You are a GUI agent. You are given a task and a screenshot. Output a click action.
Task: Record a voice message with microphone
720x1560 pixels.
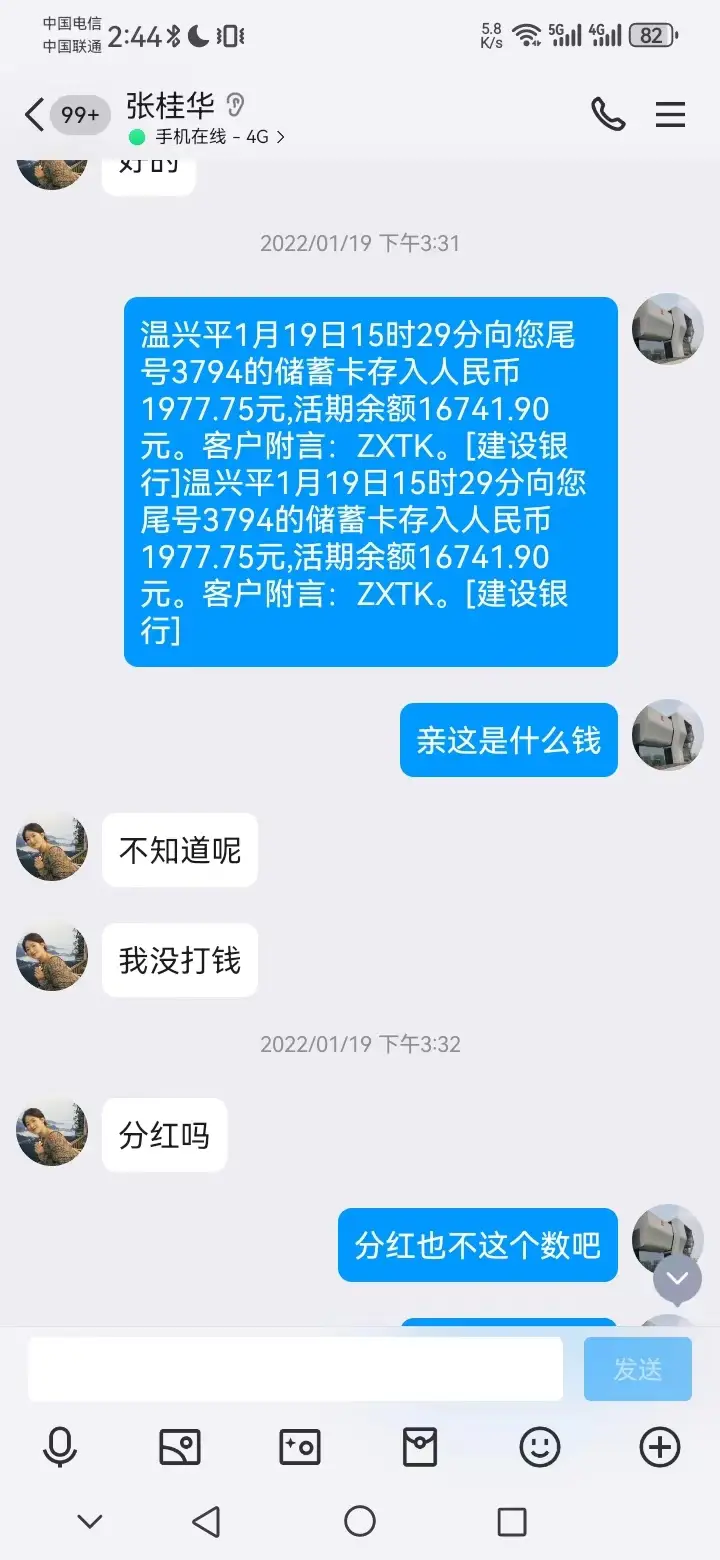(60, 1447)
